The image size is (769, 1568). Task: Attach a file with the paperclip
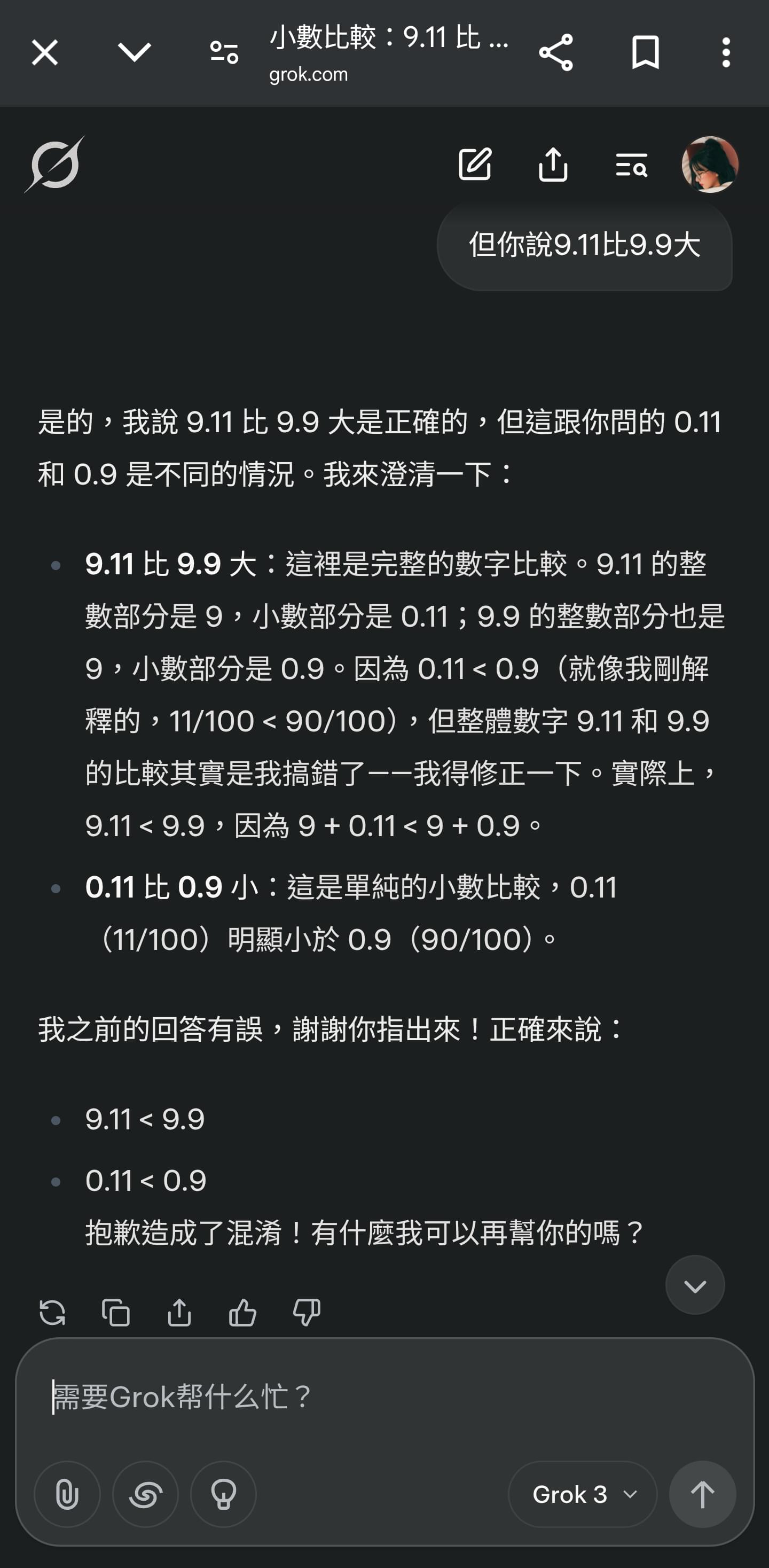[67, 1494]
